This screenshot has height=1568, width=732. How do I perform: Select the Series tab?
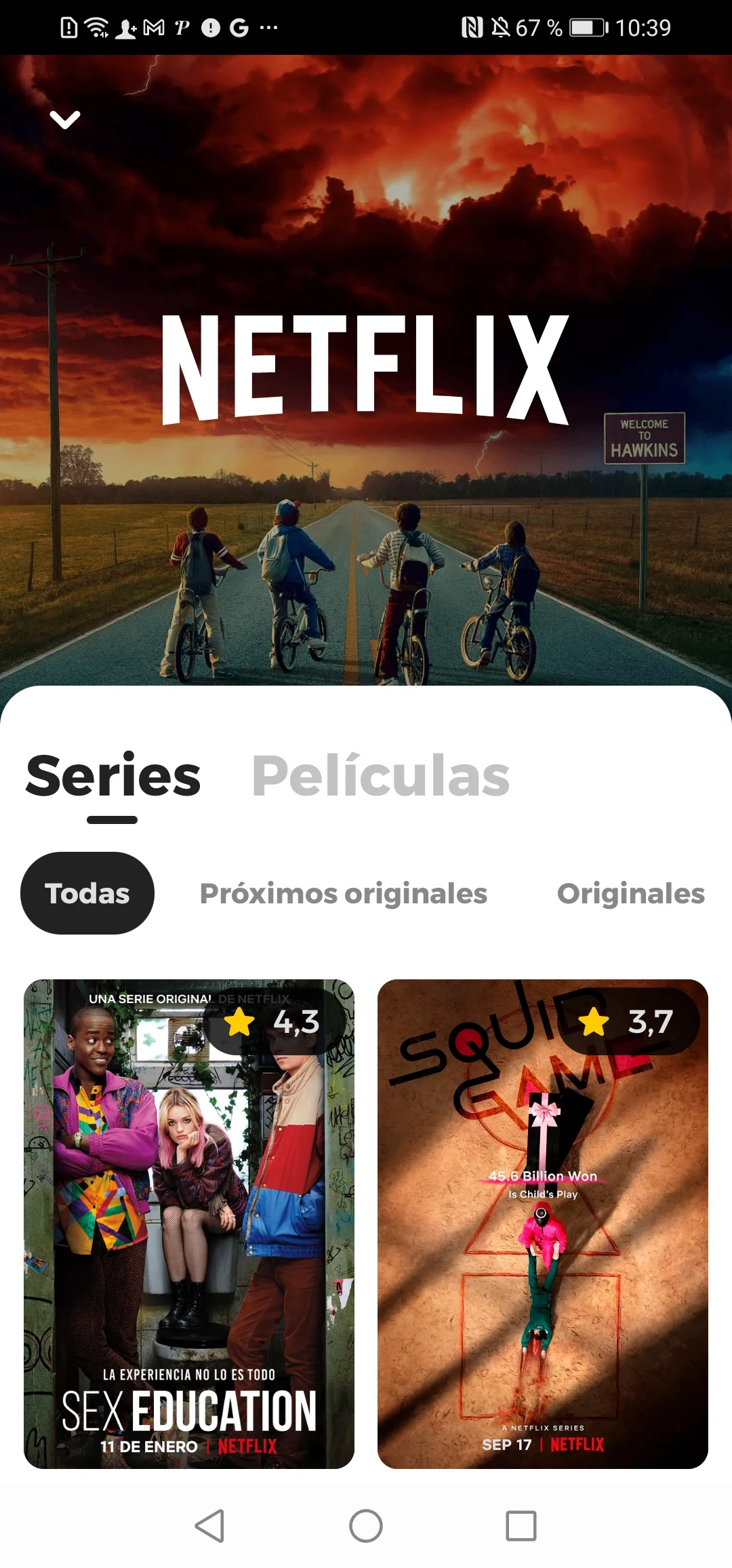113,776
